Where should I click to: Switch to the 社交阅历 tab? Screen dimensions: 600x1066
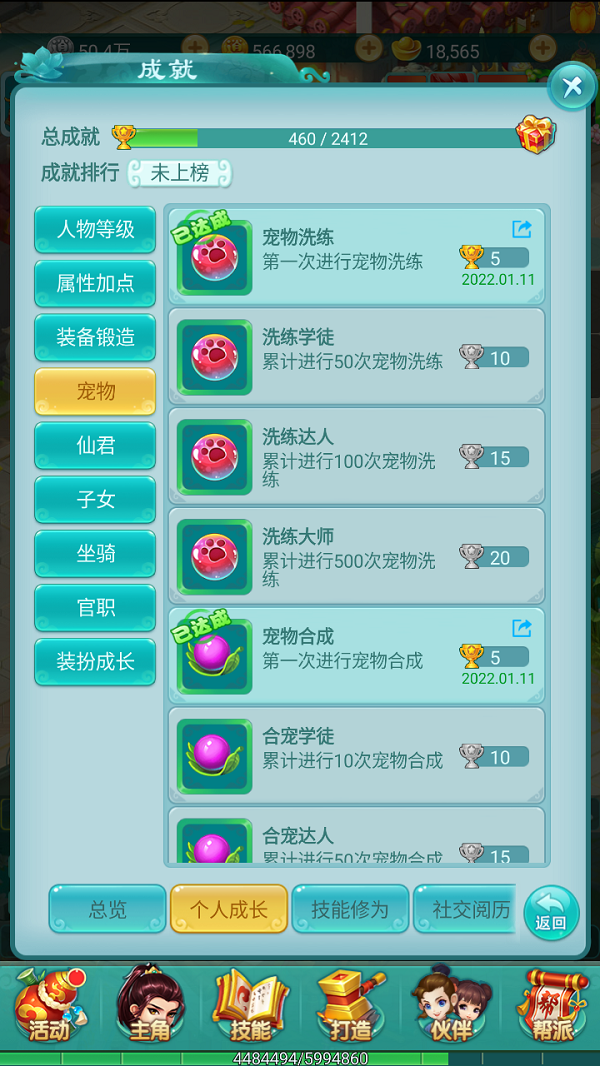pyautogui.click(x=468, y=909)
